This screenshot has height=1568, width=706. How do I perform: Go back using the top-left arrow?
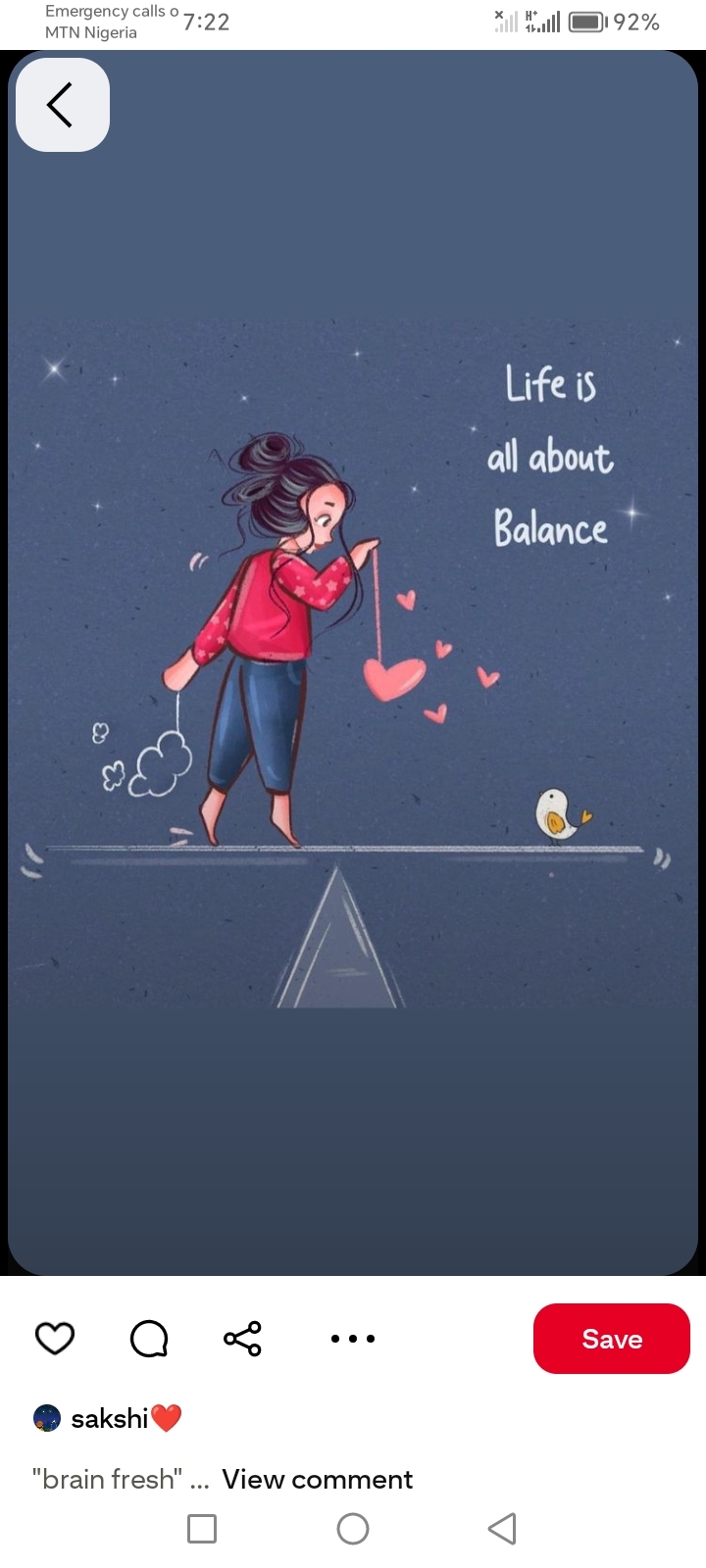pos(62,105)
